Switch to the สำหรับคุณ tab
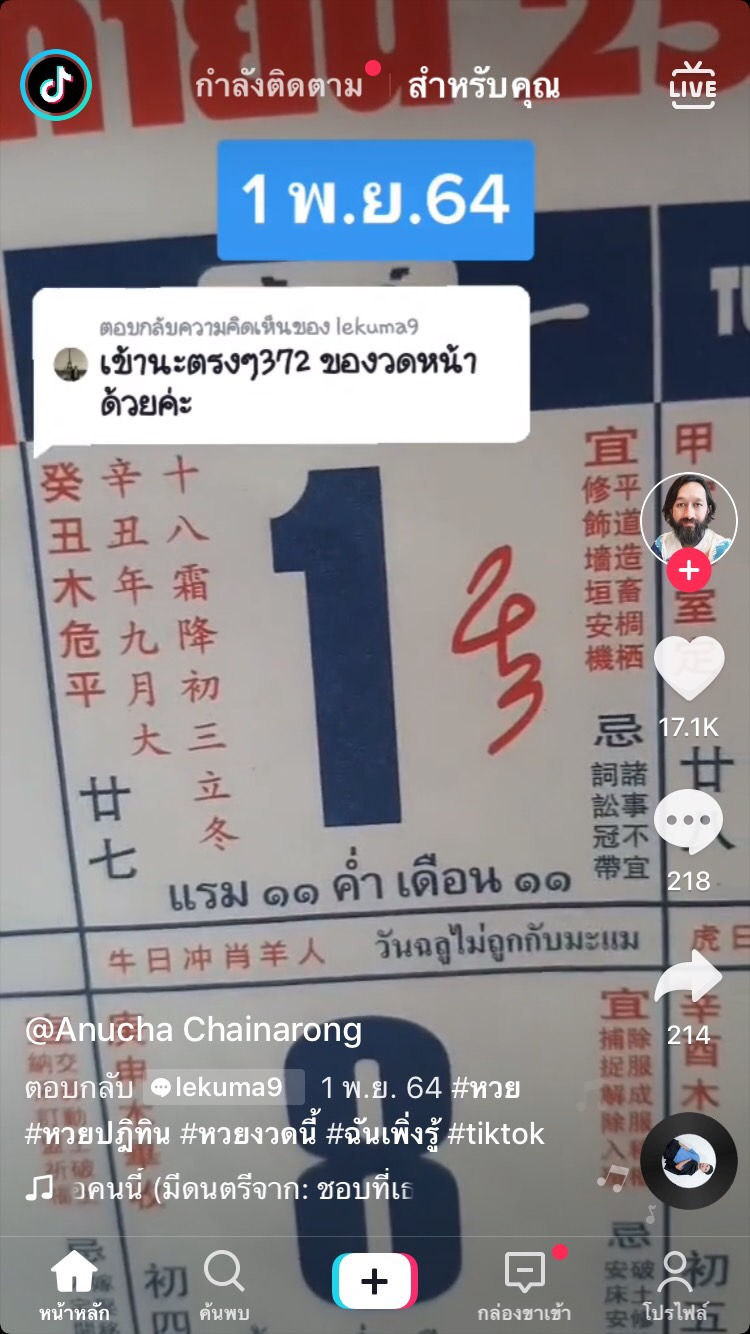 click(x=483, y=87)
